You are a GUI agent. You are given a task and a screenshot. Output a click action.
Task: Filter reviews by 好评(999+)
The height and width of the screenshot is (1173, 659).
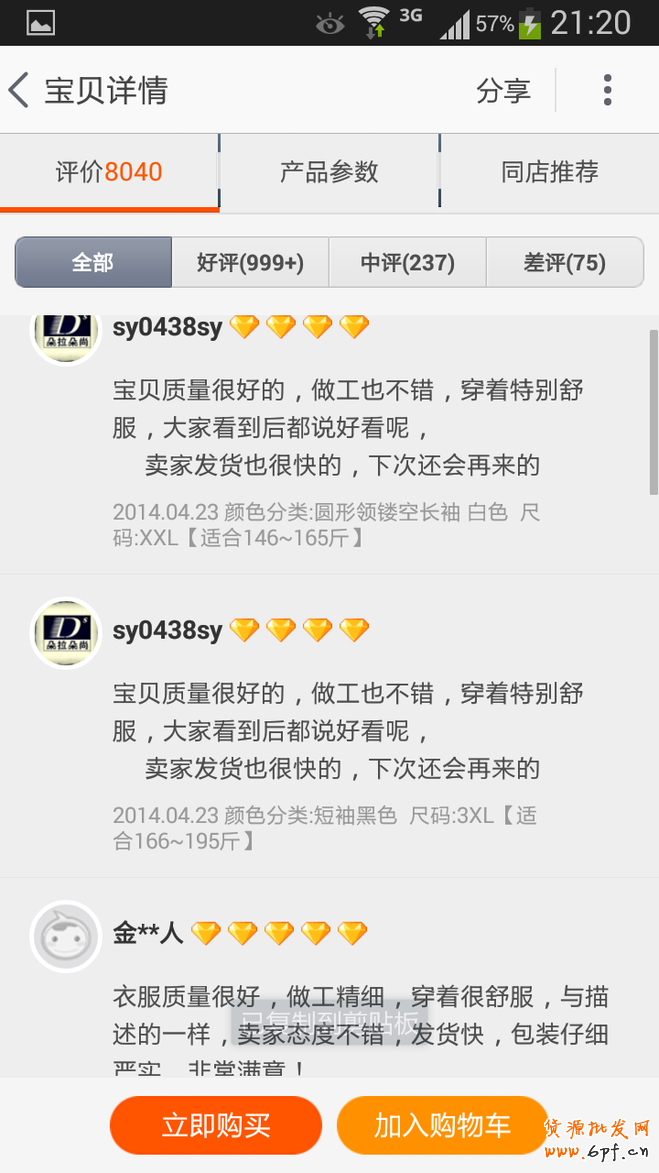coord(250,263)
